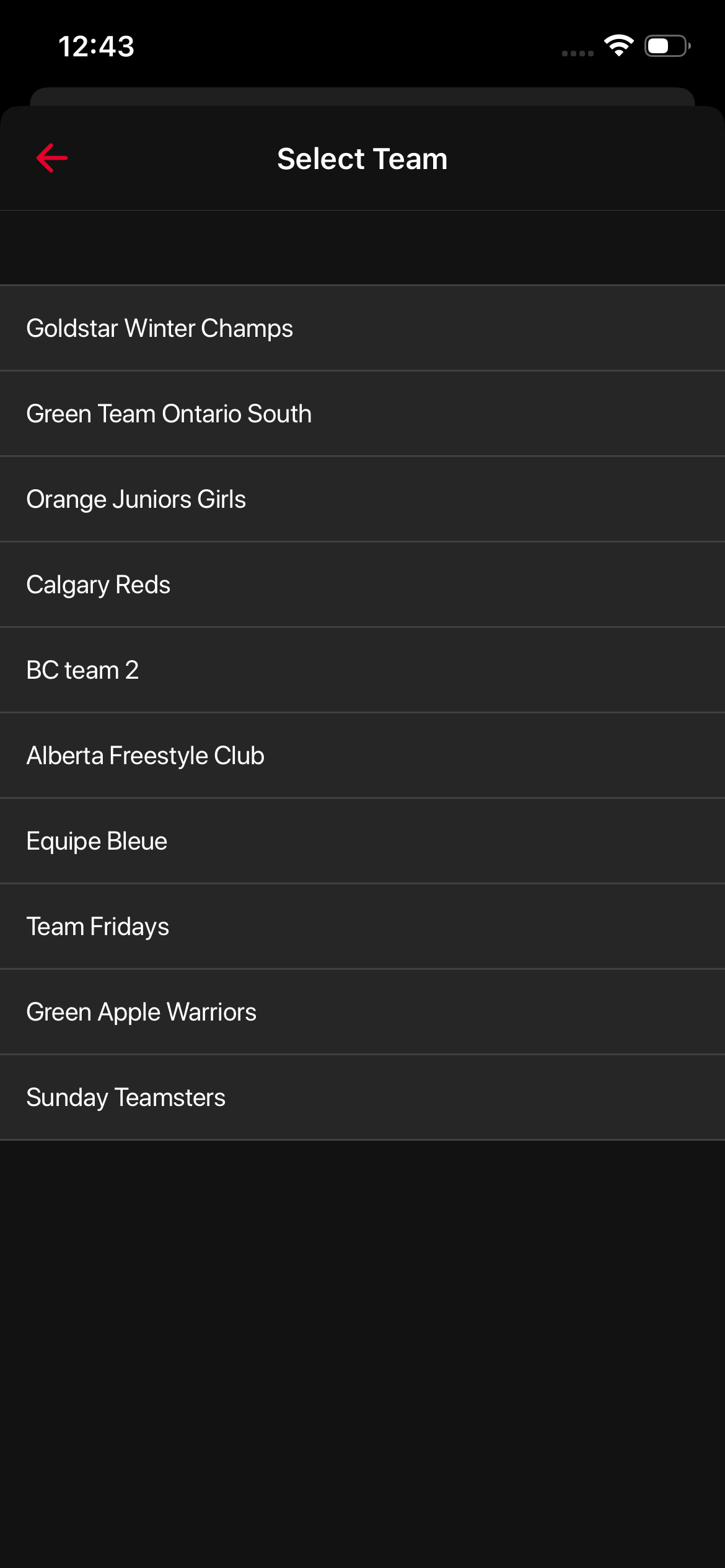The width and height of the screenshot is (725, 1568).
Task: Go back using the red arrow
Action: pos(52,158)
